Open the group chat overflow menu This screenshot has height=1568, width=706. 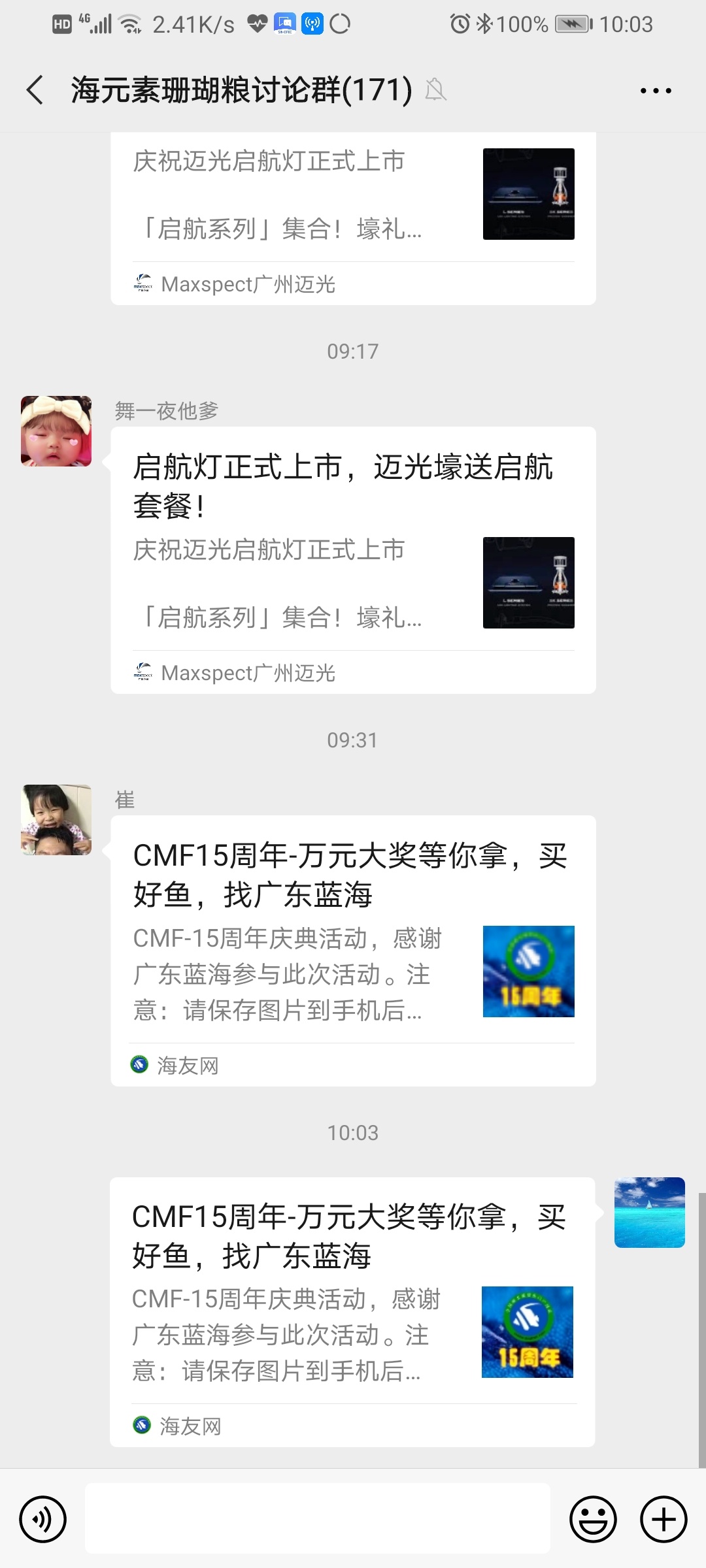click(x=655, y=90)
